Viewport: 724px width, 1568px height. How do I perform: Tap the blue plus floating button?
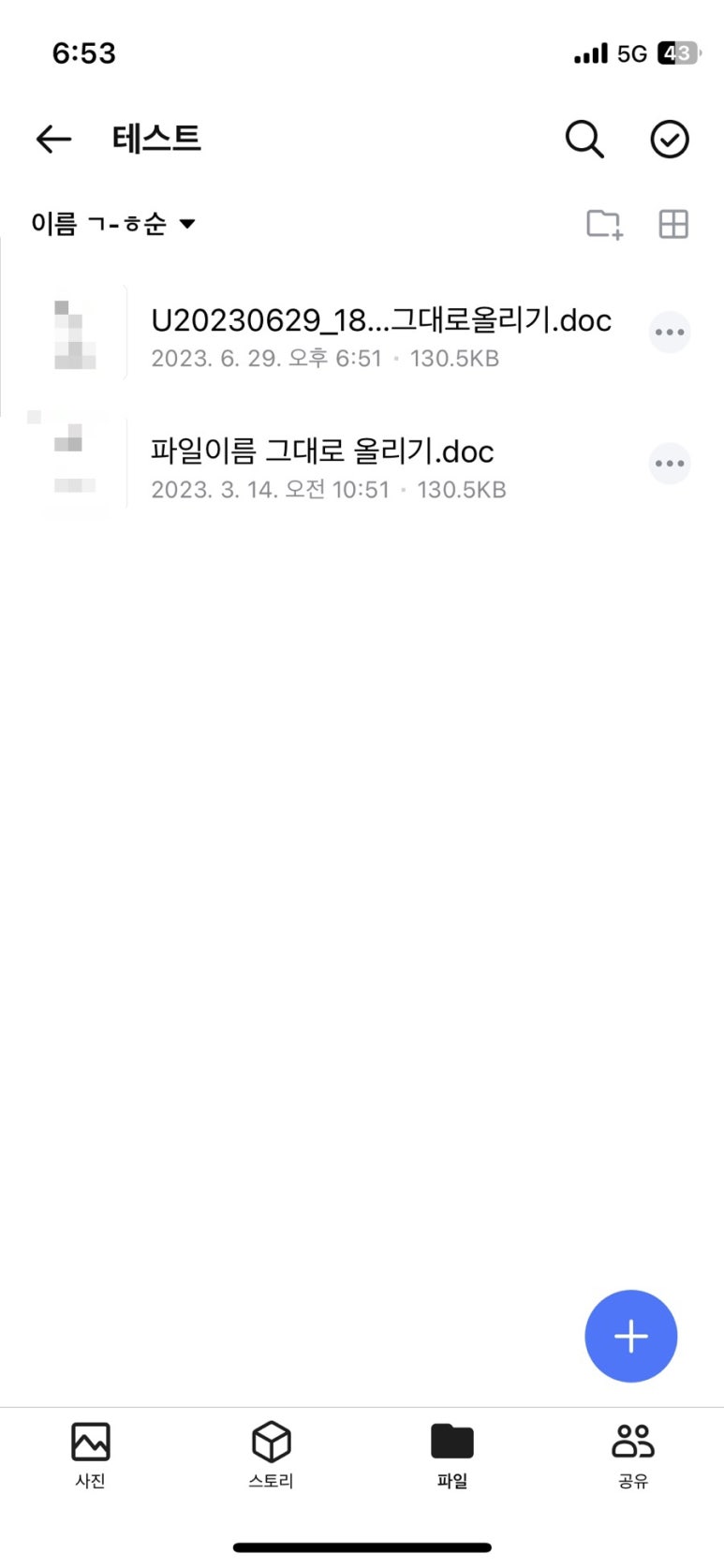pos(630,1336)
